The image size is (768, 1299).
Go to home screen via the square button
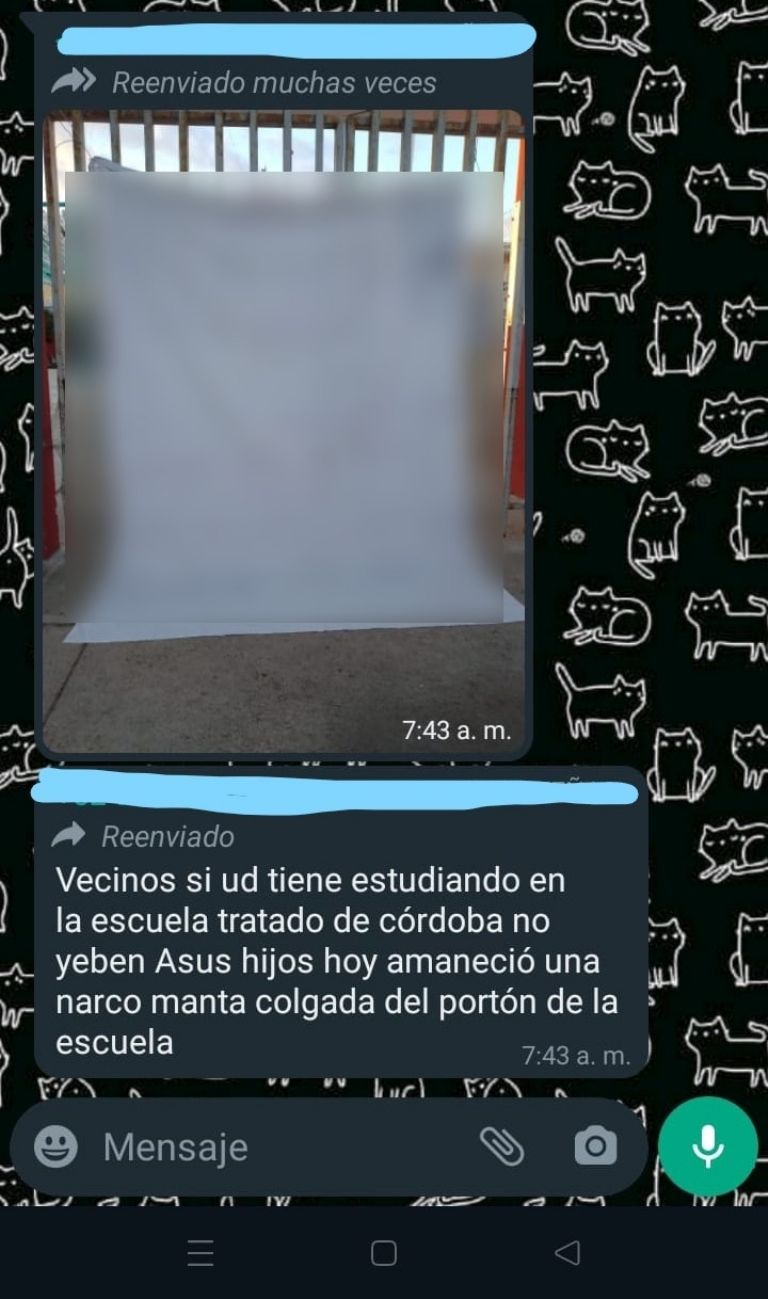384,1253
